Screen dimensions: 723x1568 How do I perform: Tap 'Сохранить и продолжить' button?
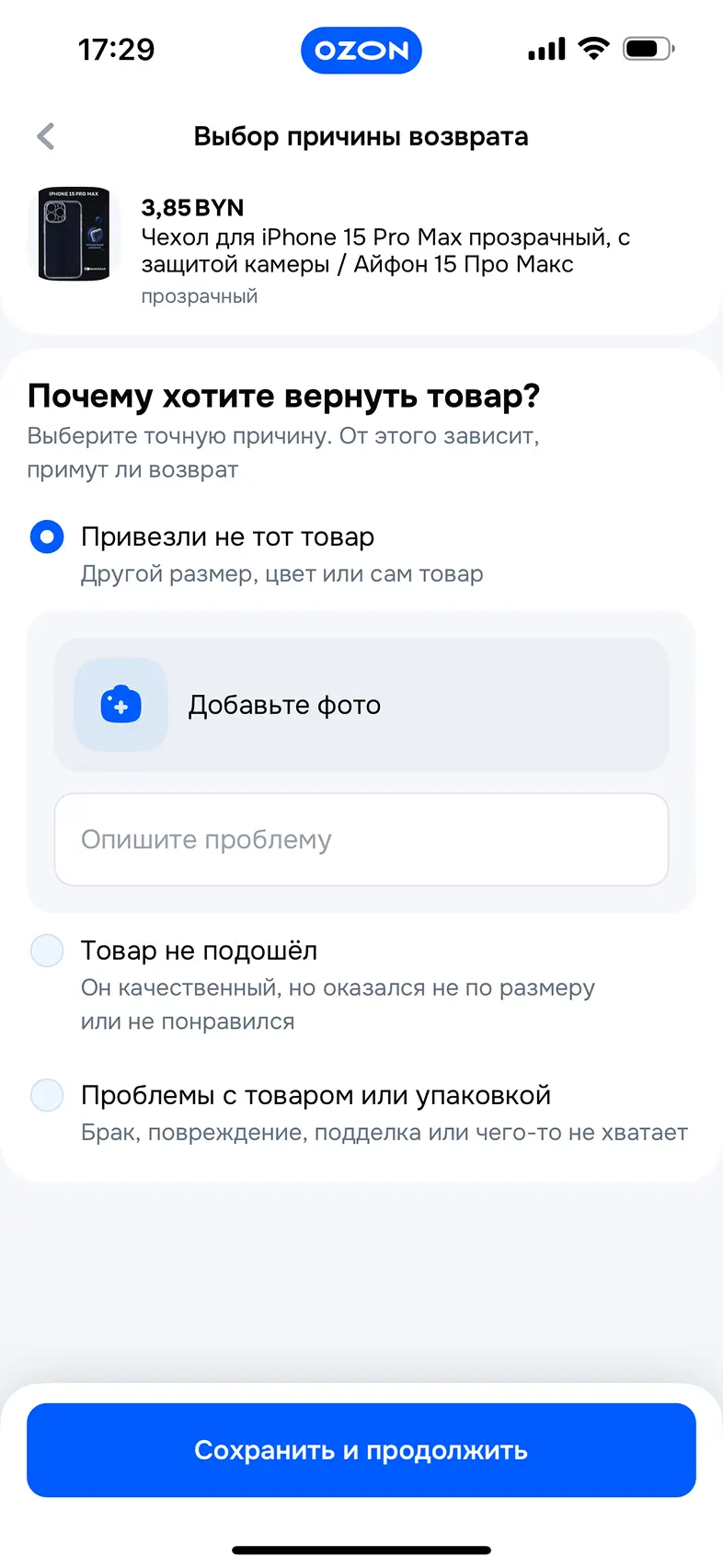[x=361, y=1450]
